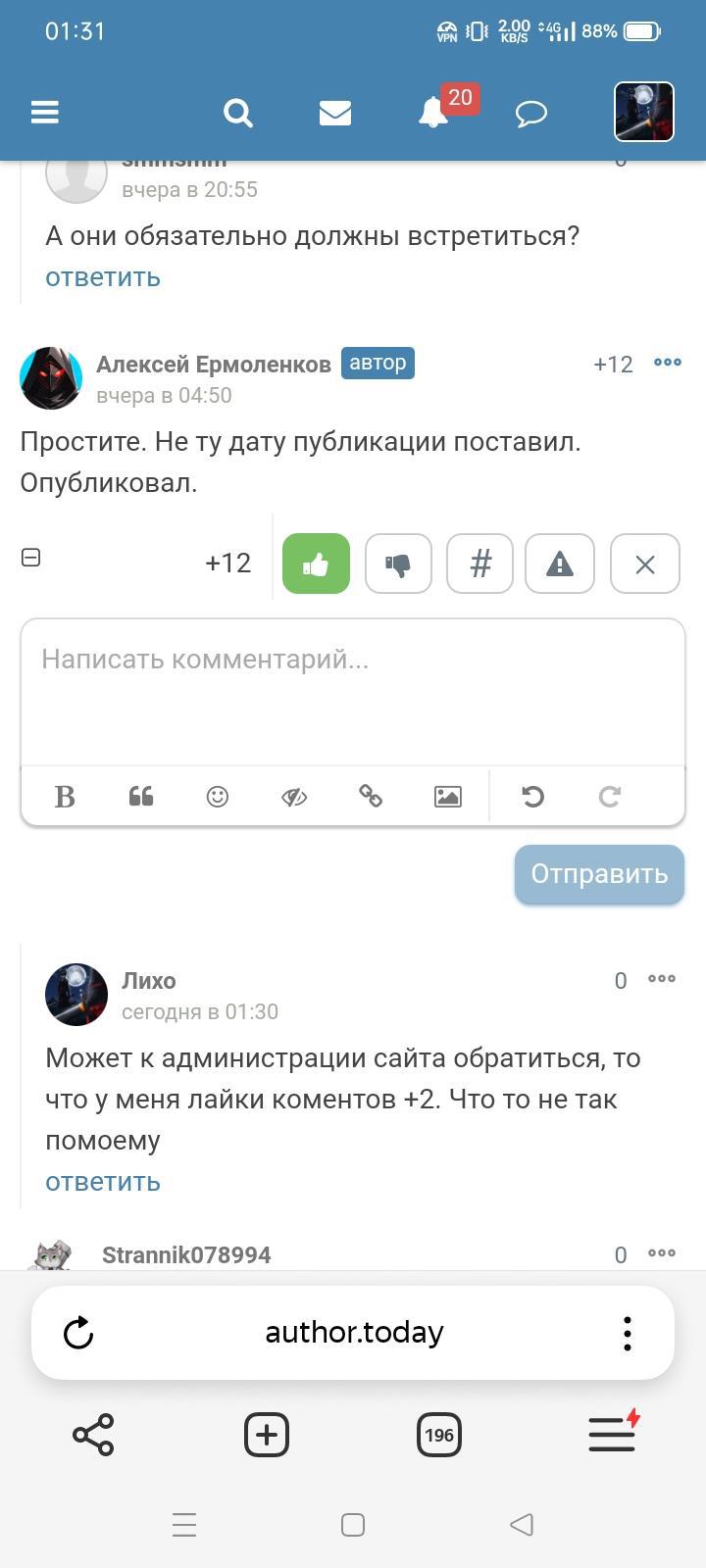Like Алексей Ермоленков's comment

316,563
